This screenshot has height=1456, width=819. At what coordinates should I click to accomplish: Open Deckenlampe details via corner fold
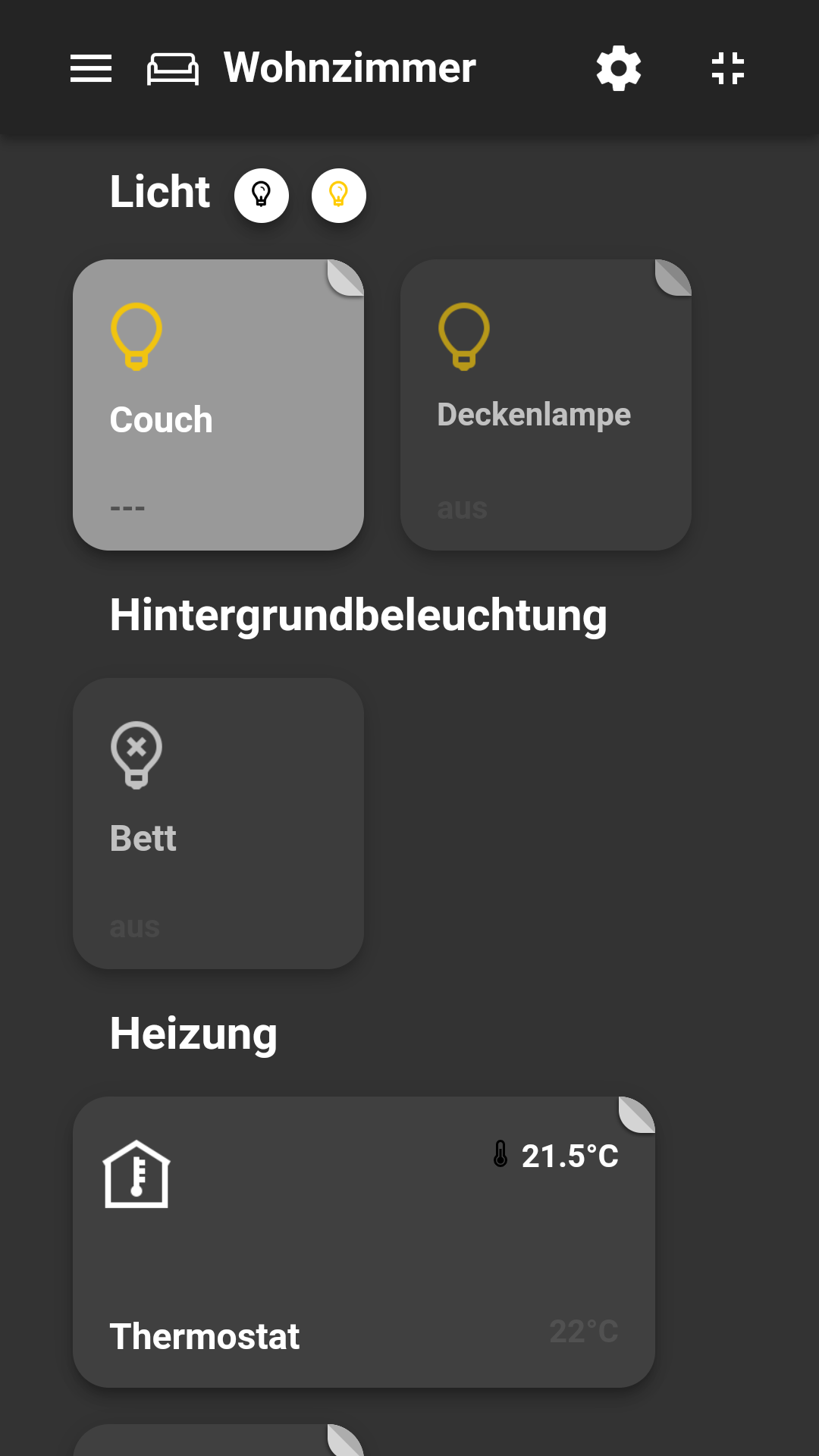tap(675, 276)
